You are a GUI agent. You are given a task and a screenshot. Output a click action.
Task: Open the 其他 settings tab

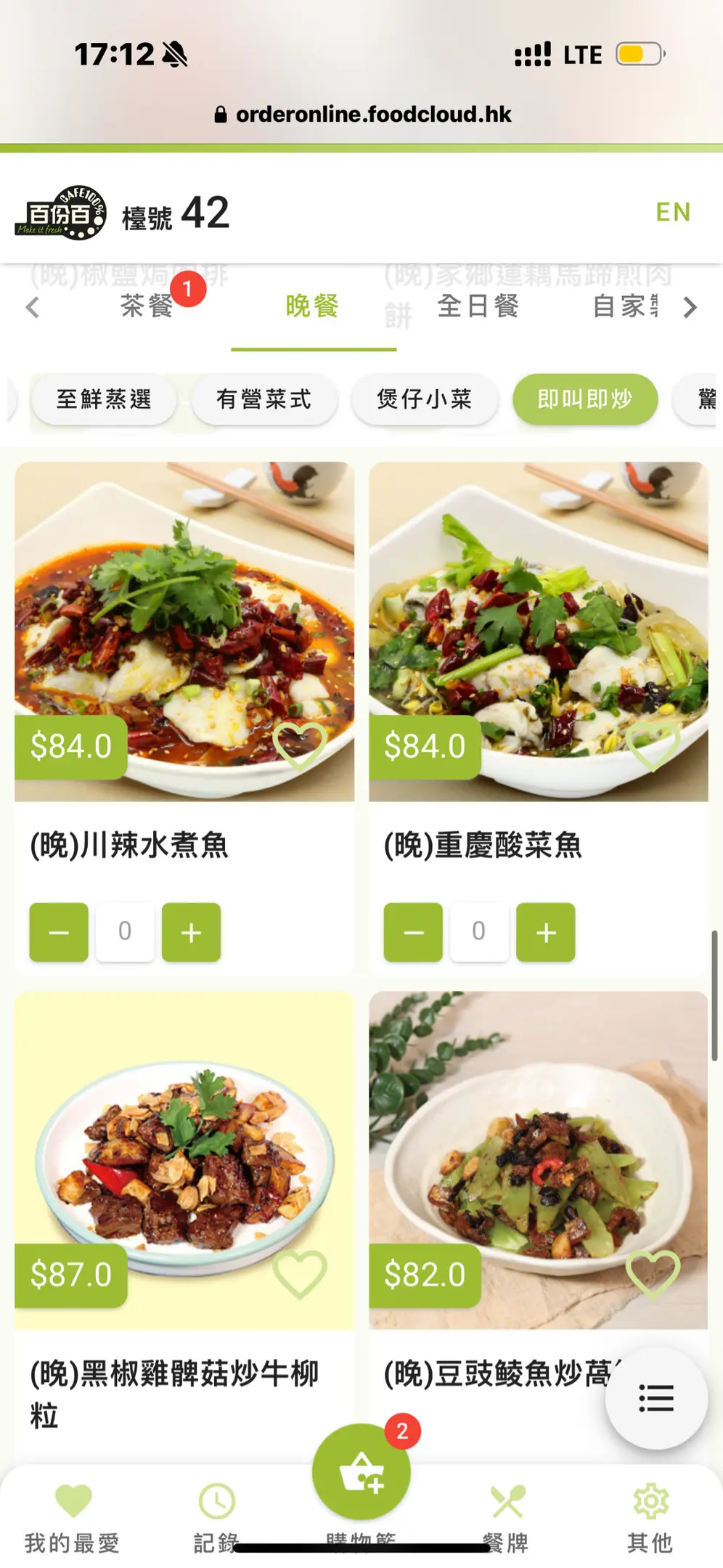650,1517
